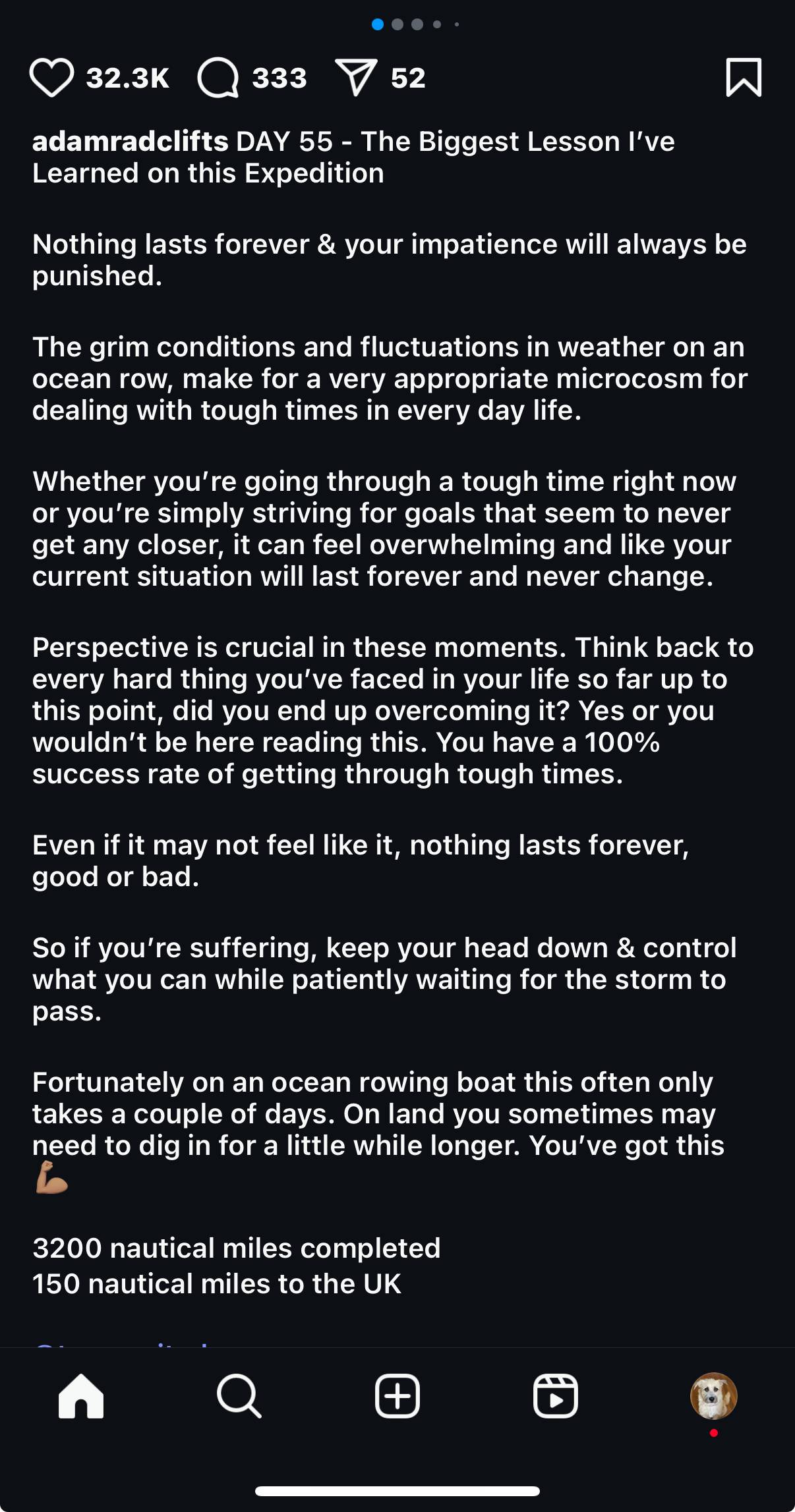Like the adamradclifts post
Image resolution: width=795 pixels, height=1512 pixels.
click(x=51, y=78)
